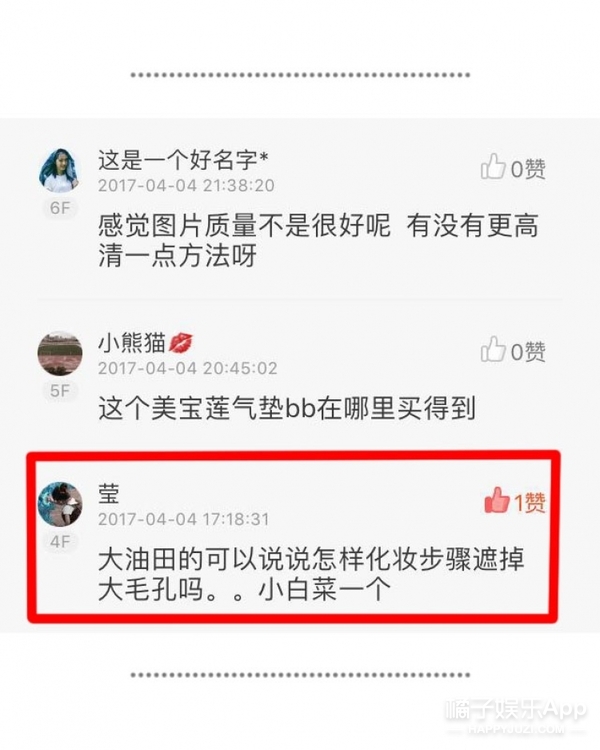Like the comment by 这是一个好名字*
The height and width of the screenshot is (750, 600).
click(x=494, y=167)
